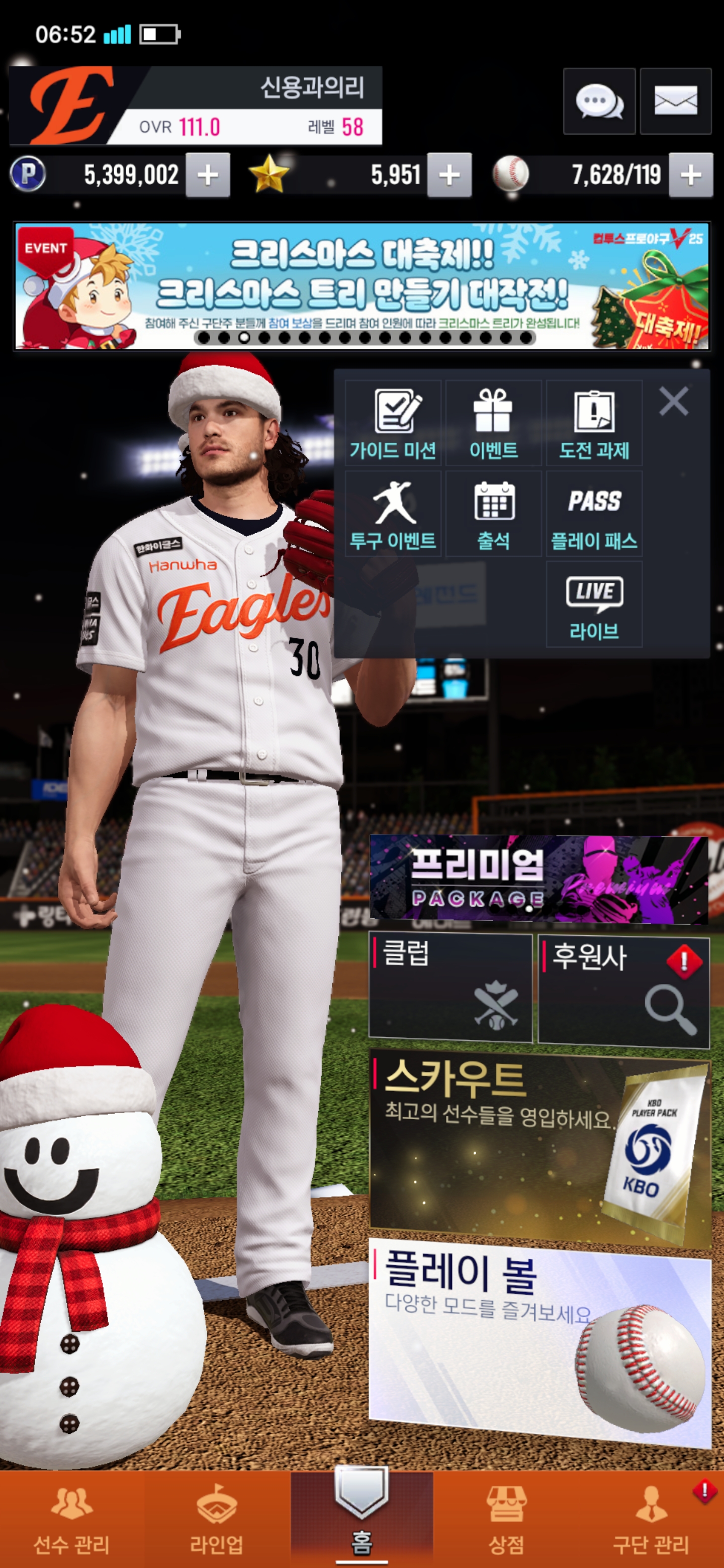Open 플레이 패스 (PASS)
The height and width of the screenshot is (1568, 724).
pos(594,514)
